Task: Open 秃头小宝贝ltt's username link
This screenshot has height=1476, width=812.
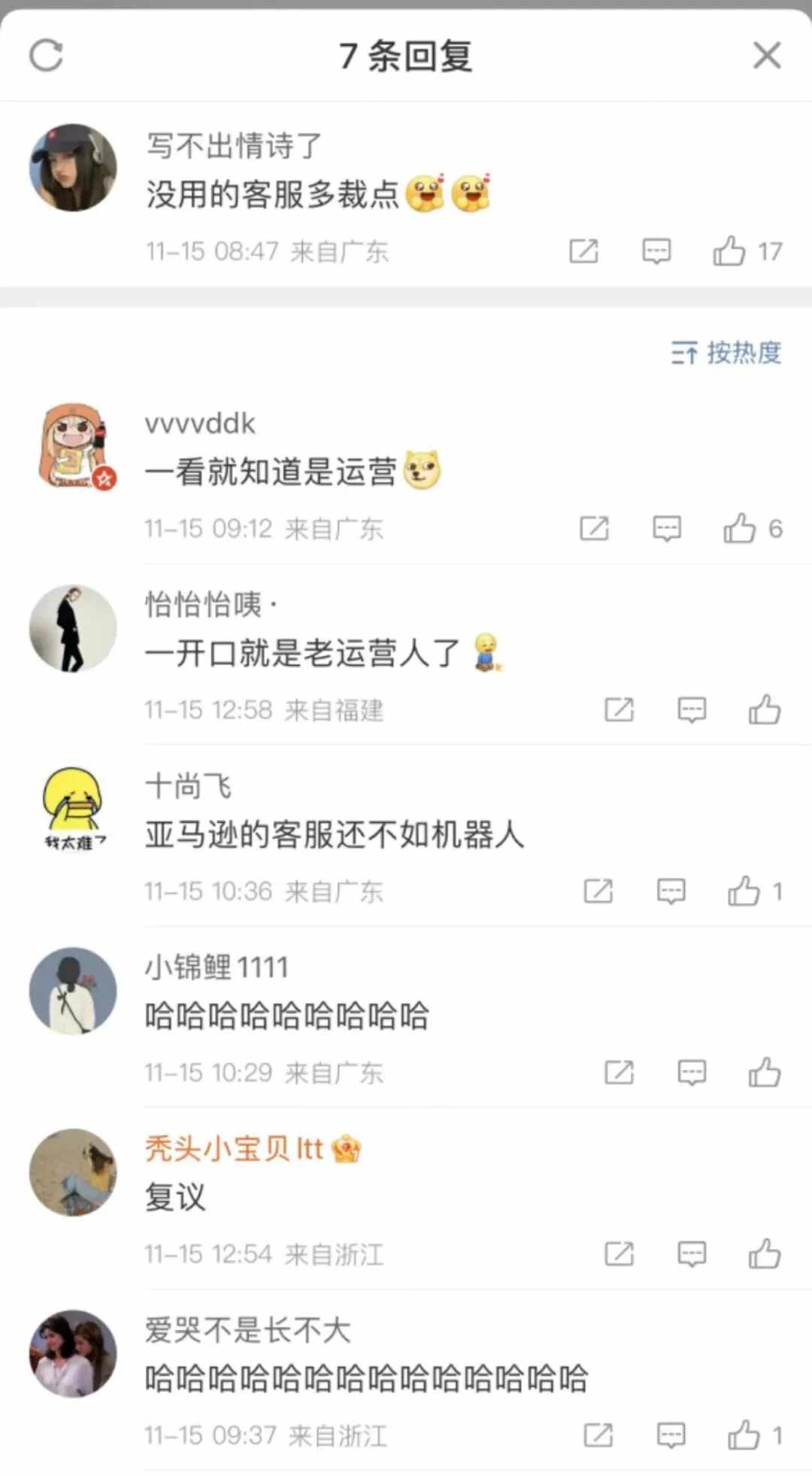Action: pyautogui.click(x=234, y=1149)
